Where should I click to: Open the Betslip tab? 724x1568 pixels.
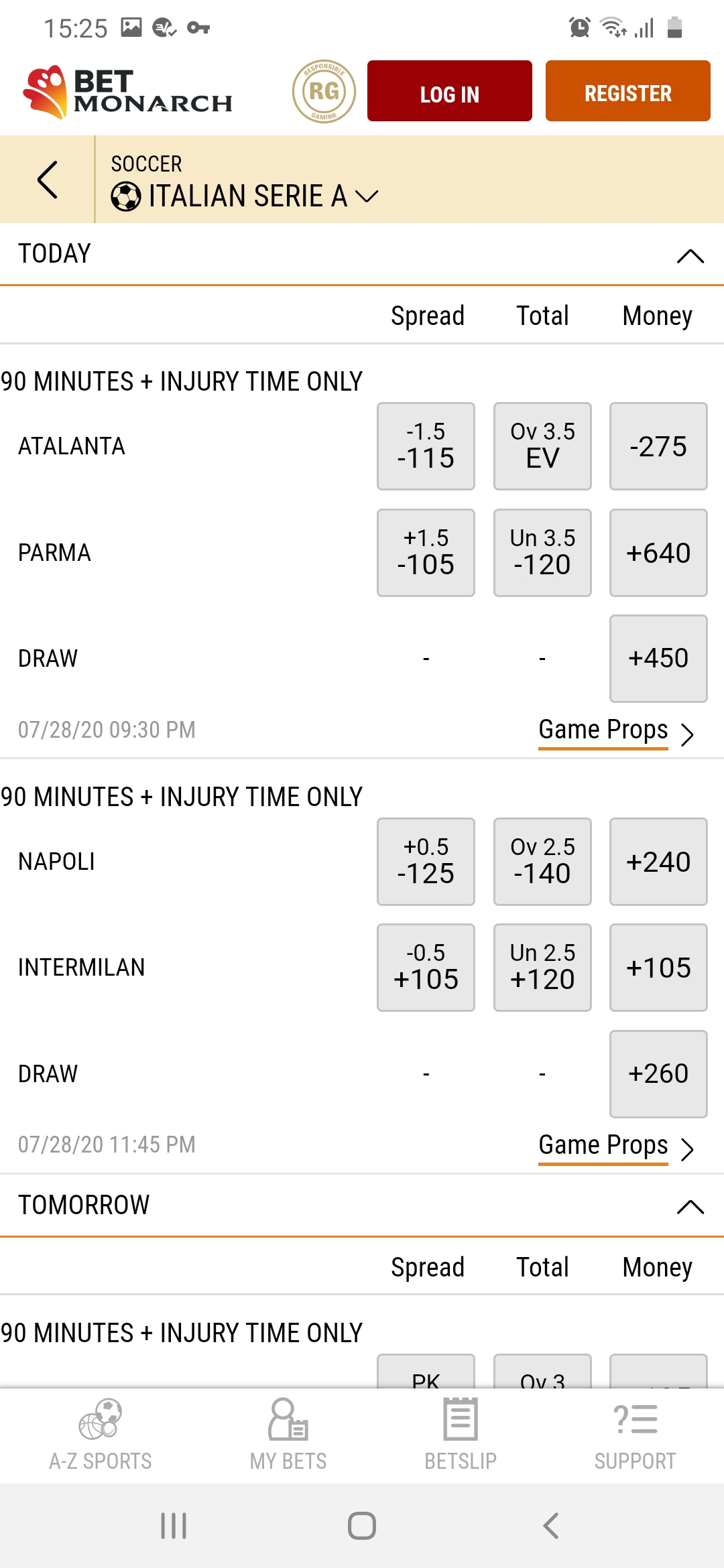point(461,1435)
